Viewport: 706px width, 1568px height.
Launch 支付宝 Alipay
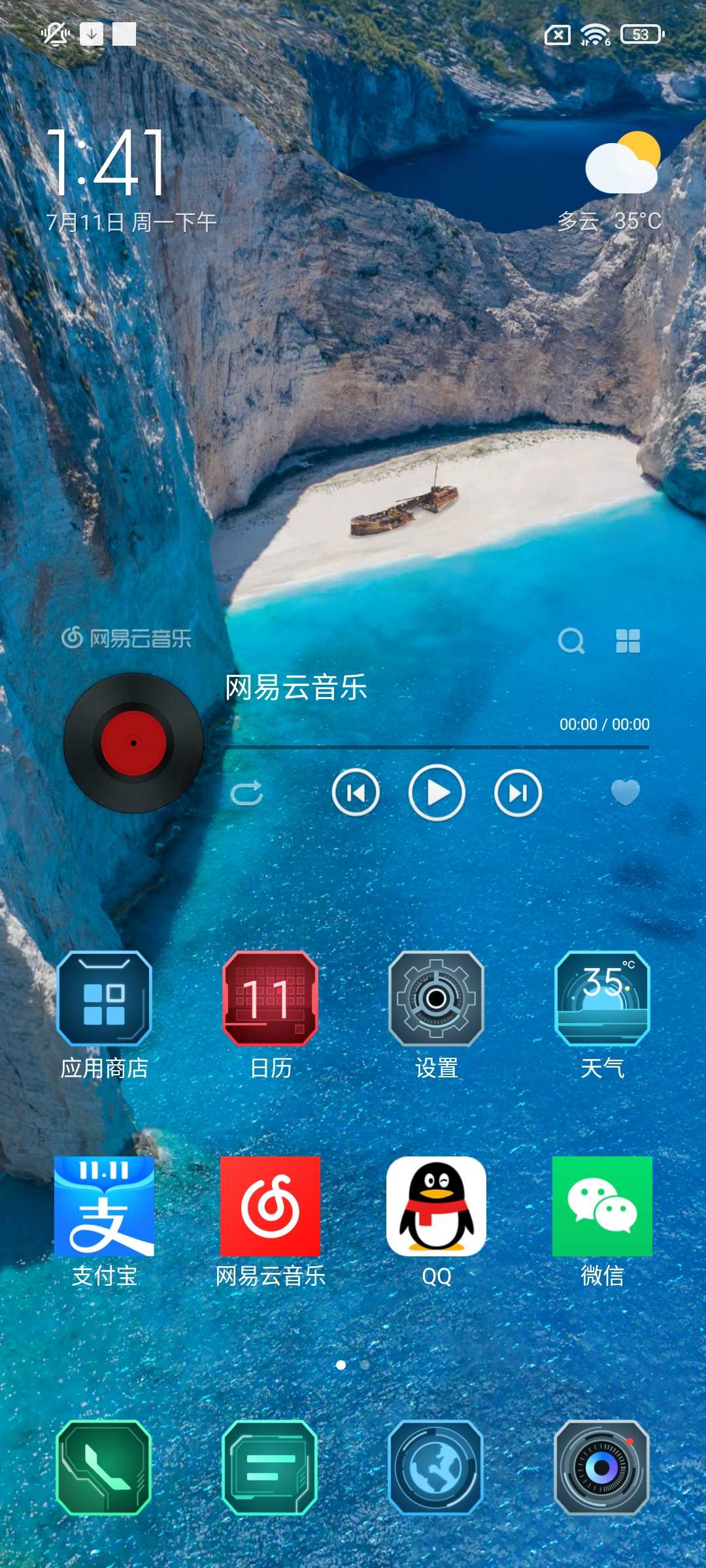point(105,1206)
